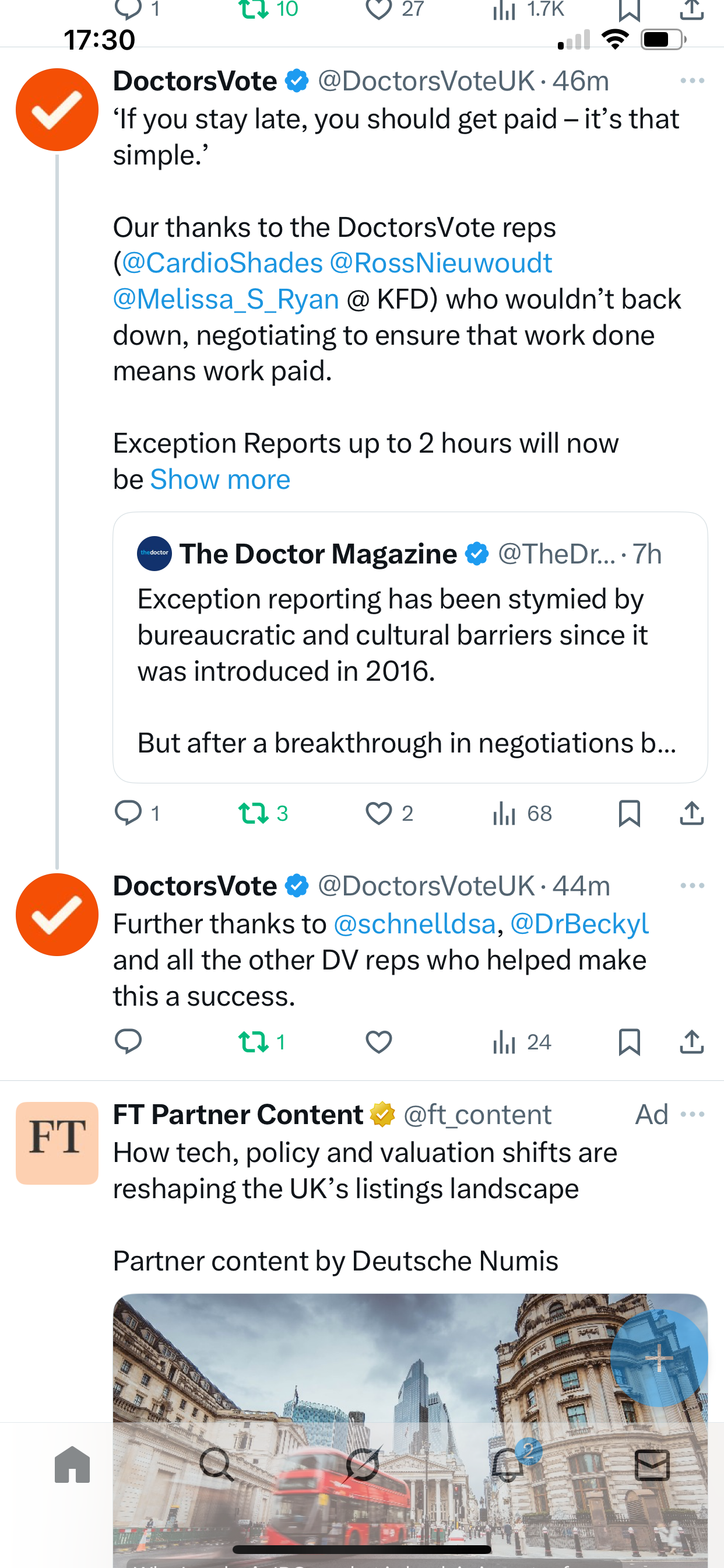Image resolution: width=724 pixels, height=1568 pixels.
Task: Bookmark the 46m DoctorsVote tweet
Action: click(629, 813)
